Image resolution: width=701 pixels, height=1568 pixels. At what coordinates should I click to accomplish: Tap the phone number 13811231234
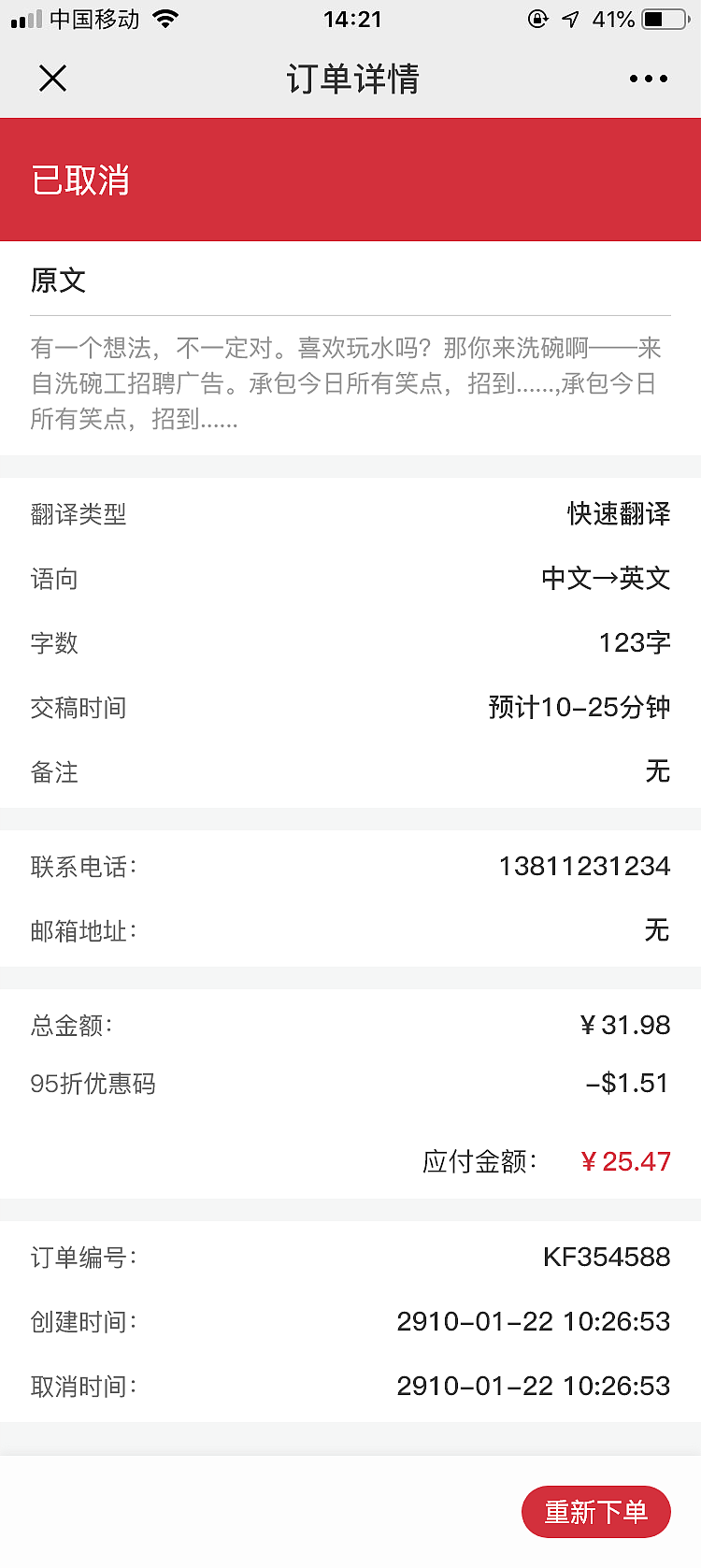(x=581, y=867)
